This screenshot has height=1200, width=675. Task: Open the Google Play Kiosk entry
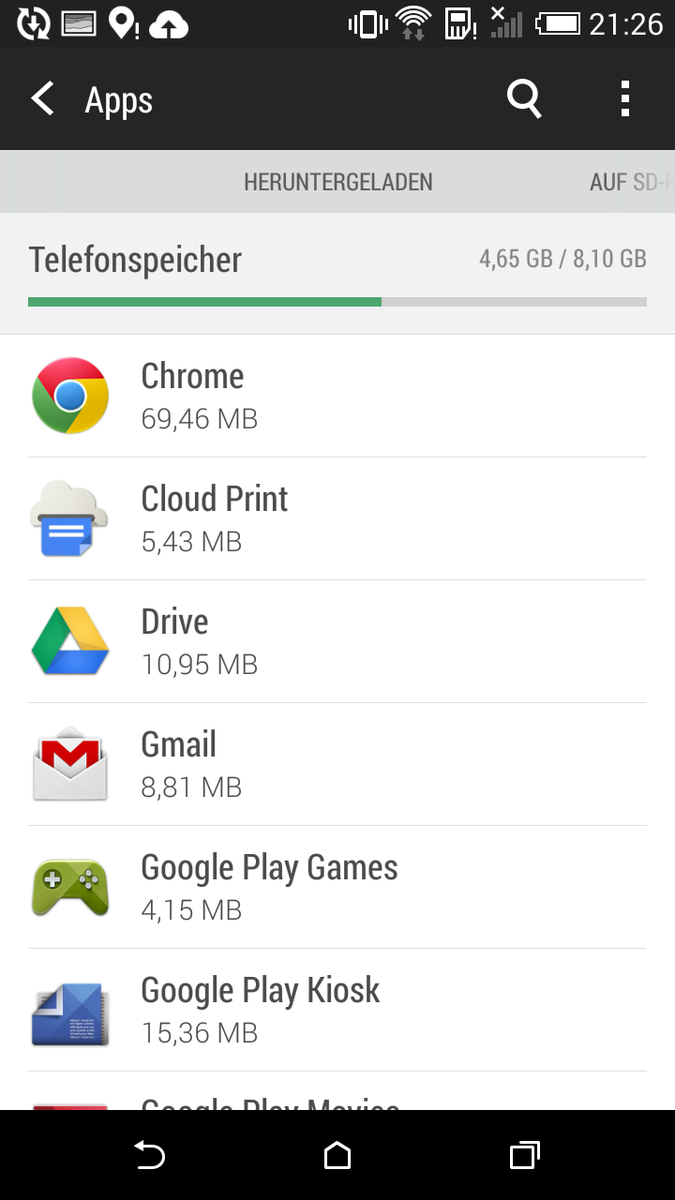tap(337, 1010)
